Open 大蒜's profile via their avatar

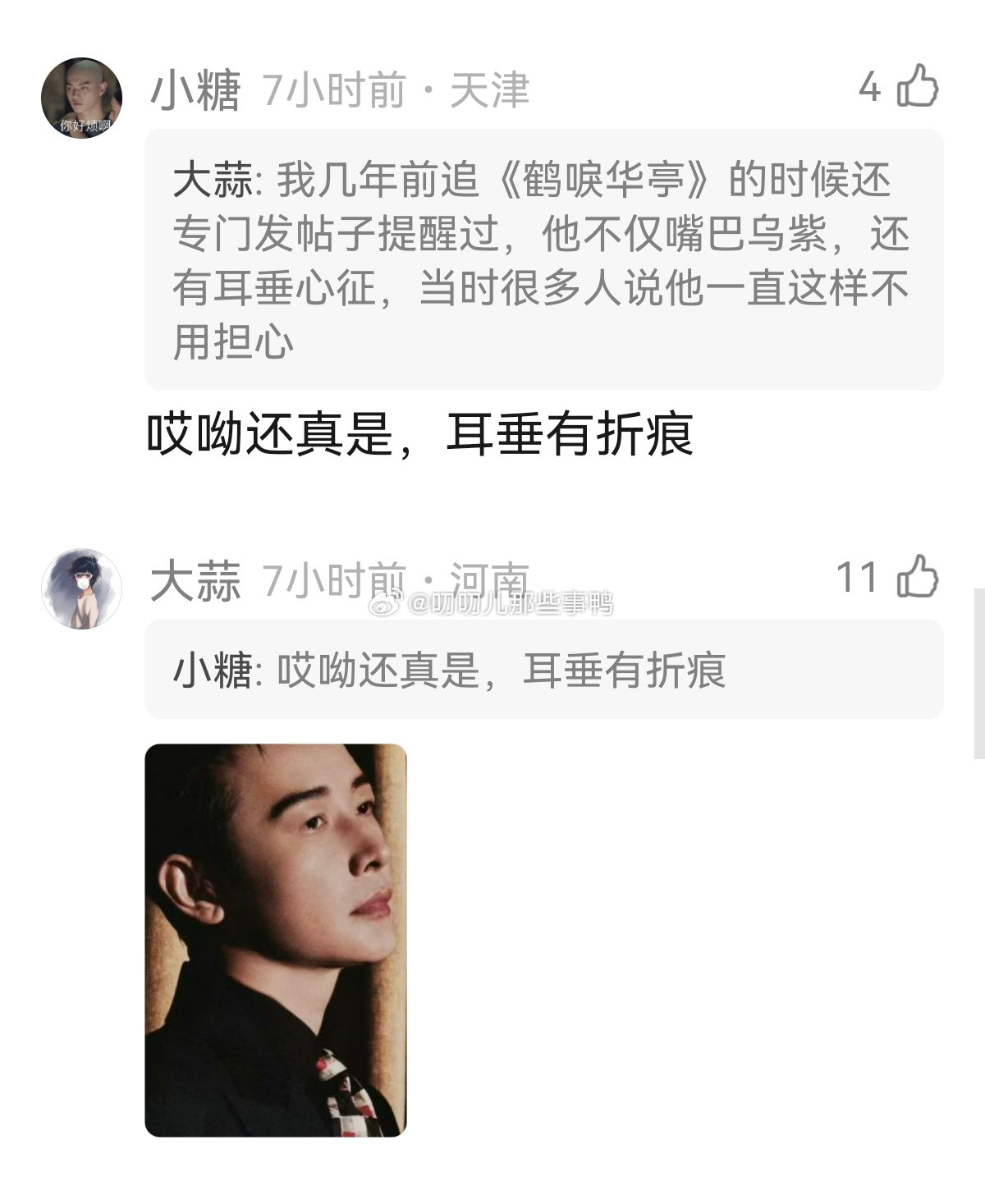(82, 587)
